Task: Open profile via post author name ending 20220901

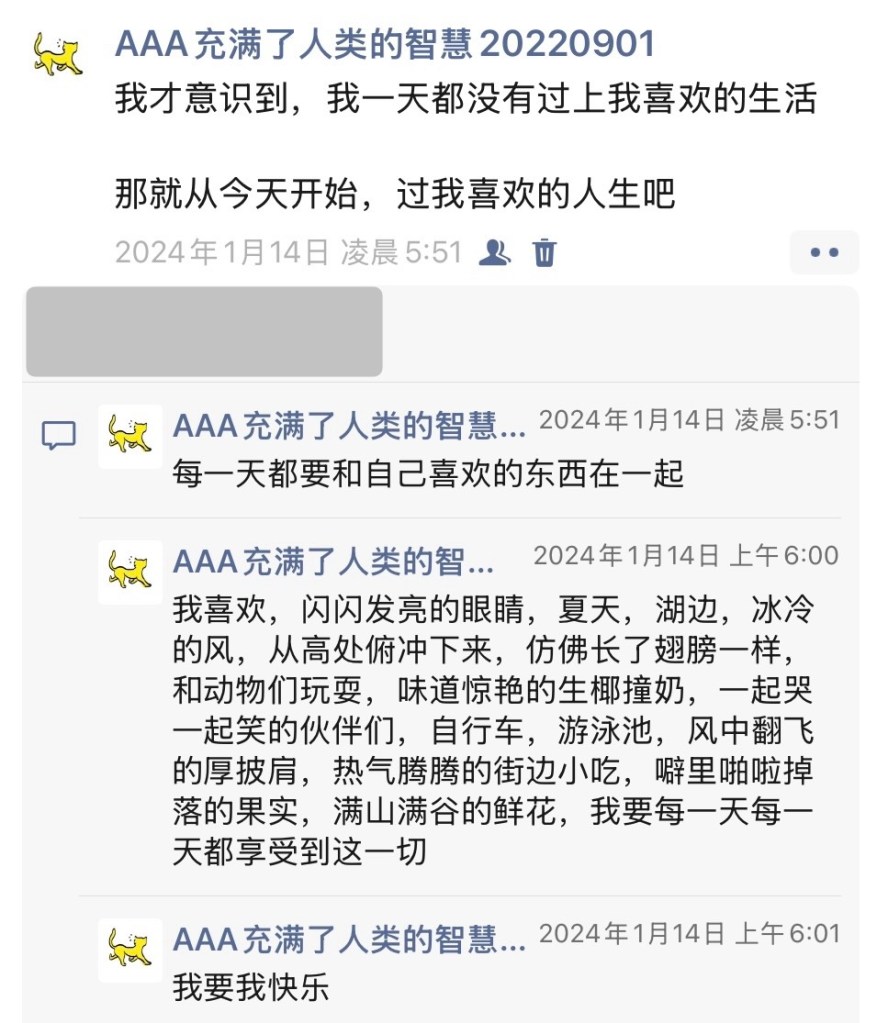Action: click(x=385, y=44)
